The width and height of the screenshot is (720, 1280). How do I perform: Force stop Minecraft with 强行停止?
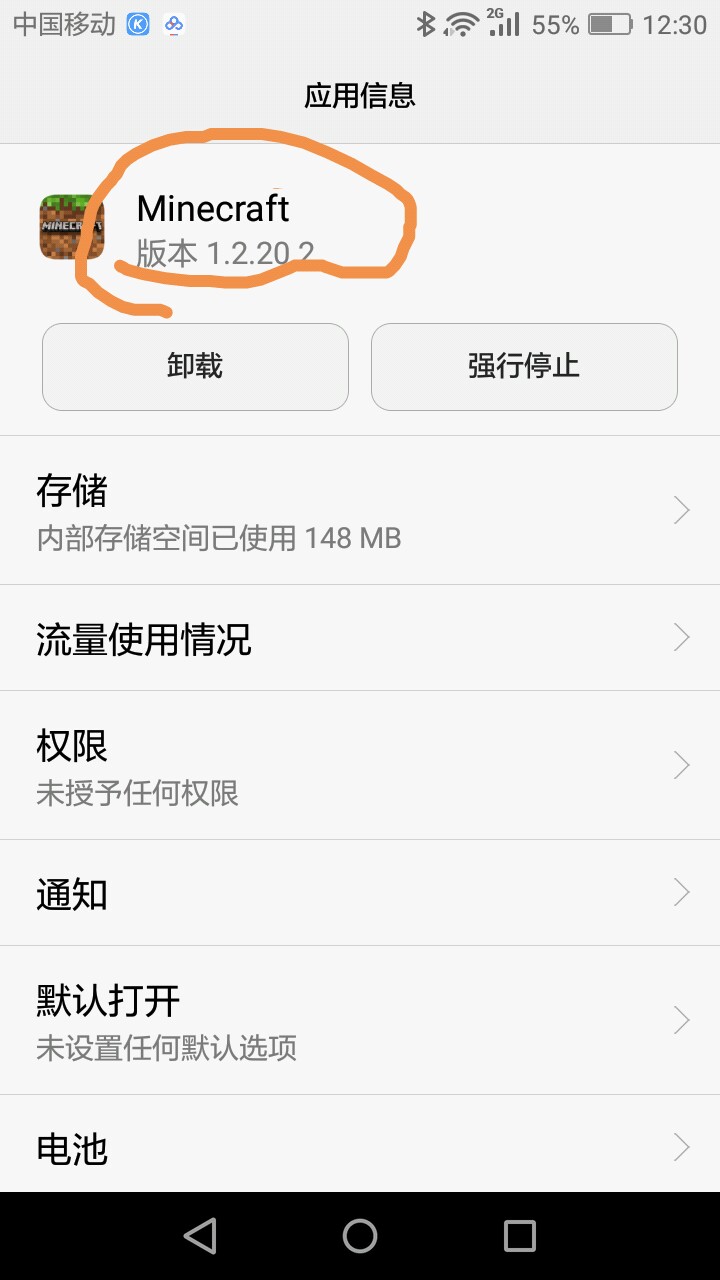(524, 366)
